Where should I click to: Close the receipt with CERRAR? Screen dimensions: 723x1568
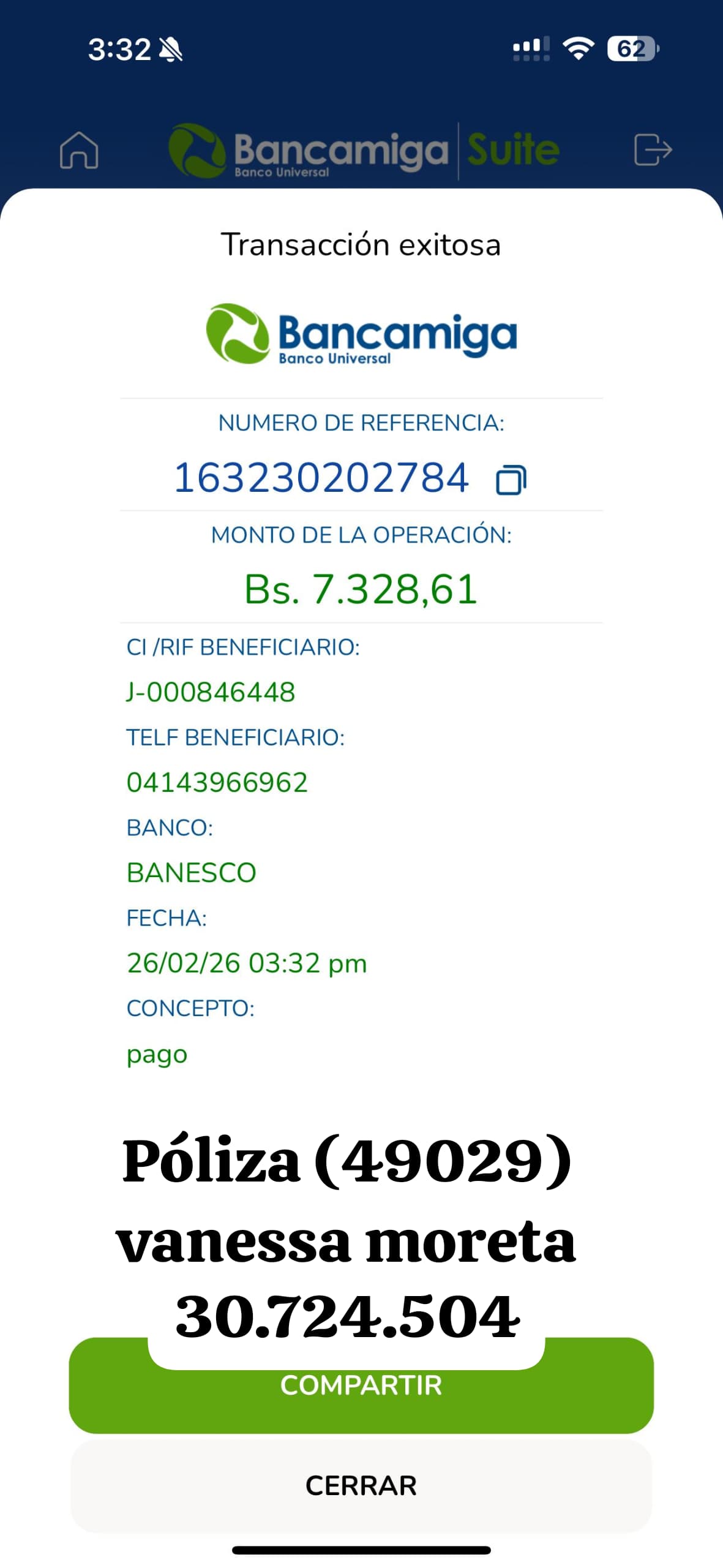[361, 1486]
